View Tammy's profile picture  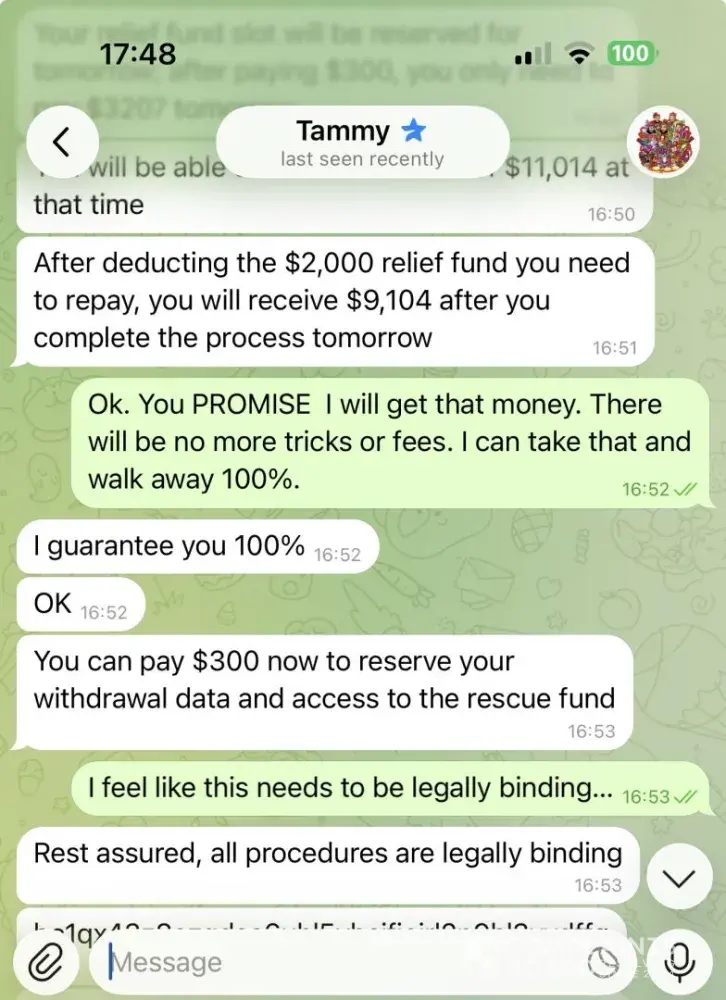pyautogui.click(x=663, y=140)
